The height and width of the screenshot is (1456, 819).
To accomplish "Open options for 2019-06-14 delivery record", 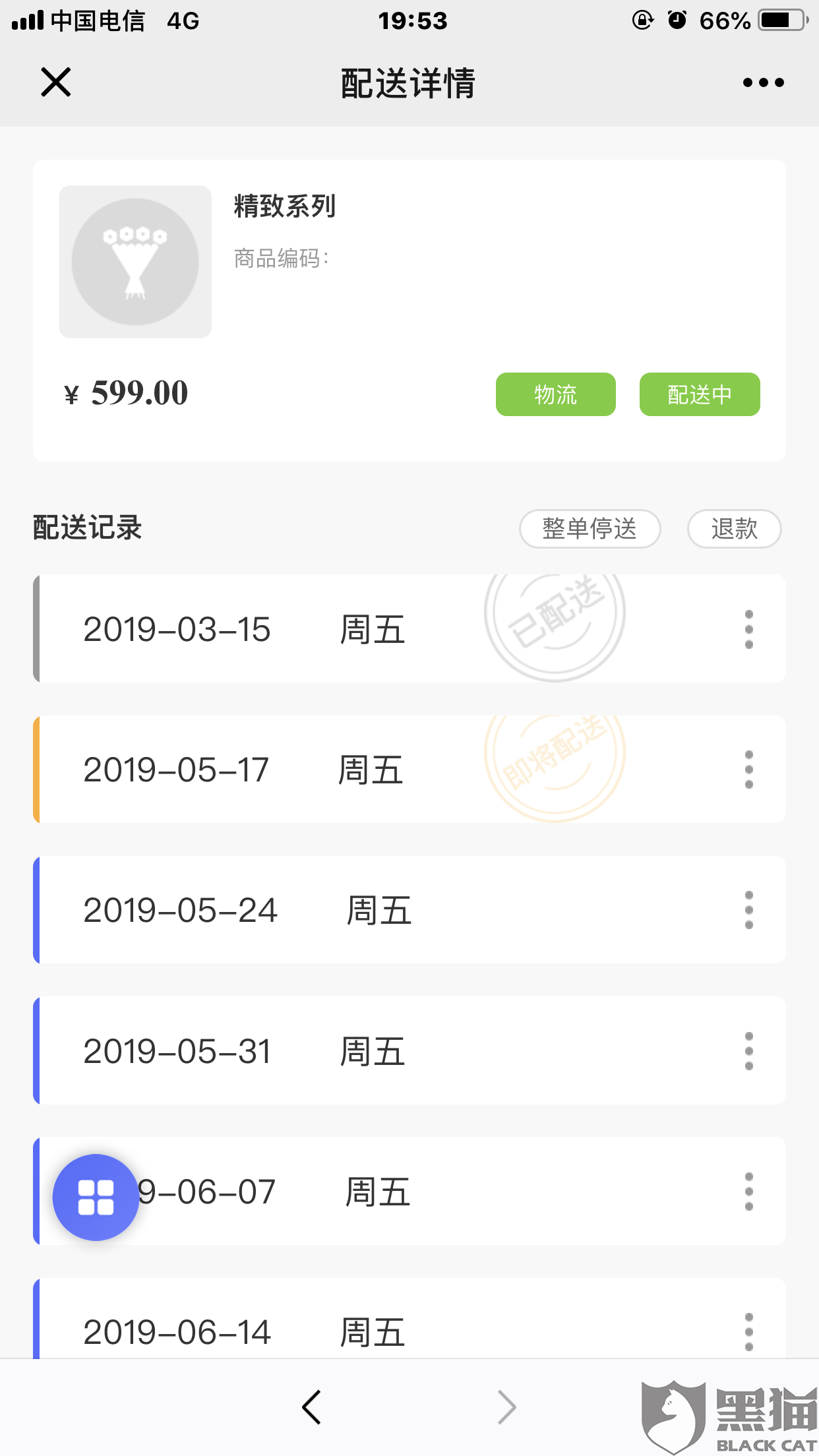I will click(x=748, y=1331).
